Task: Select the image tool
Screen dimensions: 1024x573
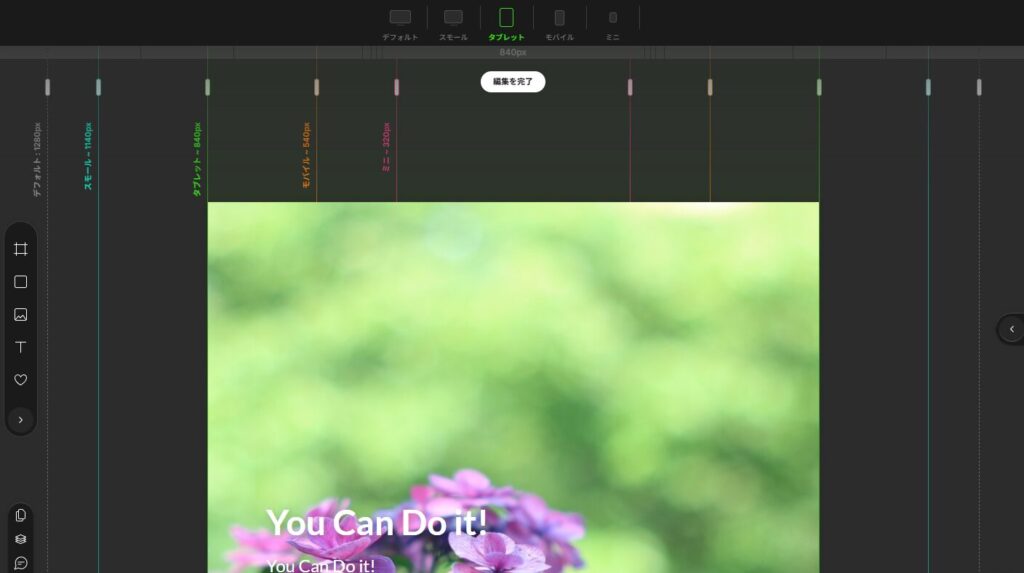Action: click(x=20, y=315)
